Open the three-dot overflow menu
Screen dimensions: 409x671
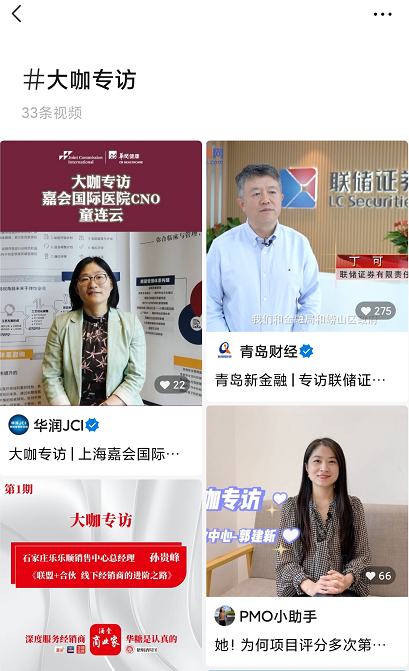click(382, 14)
